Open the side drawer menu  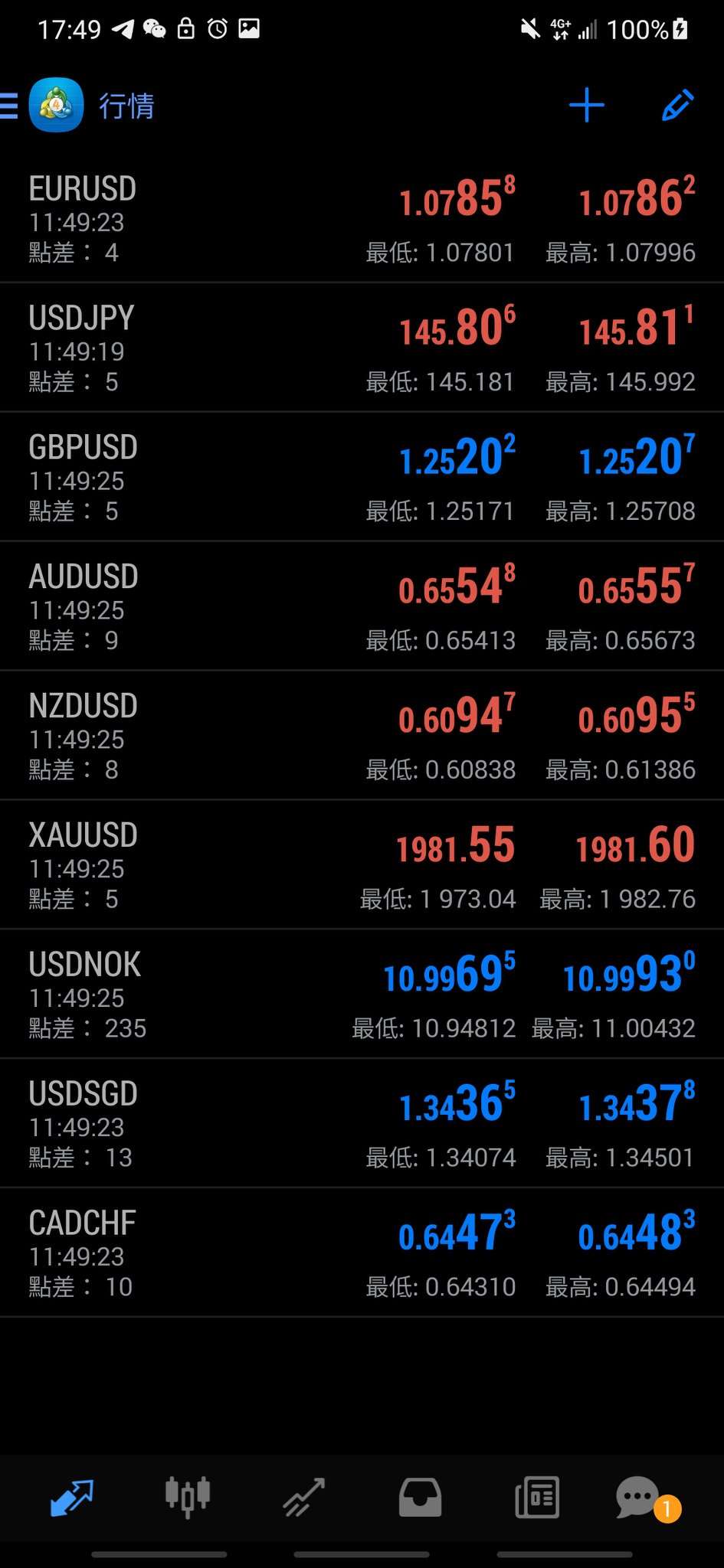click(x=11, y=106)
